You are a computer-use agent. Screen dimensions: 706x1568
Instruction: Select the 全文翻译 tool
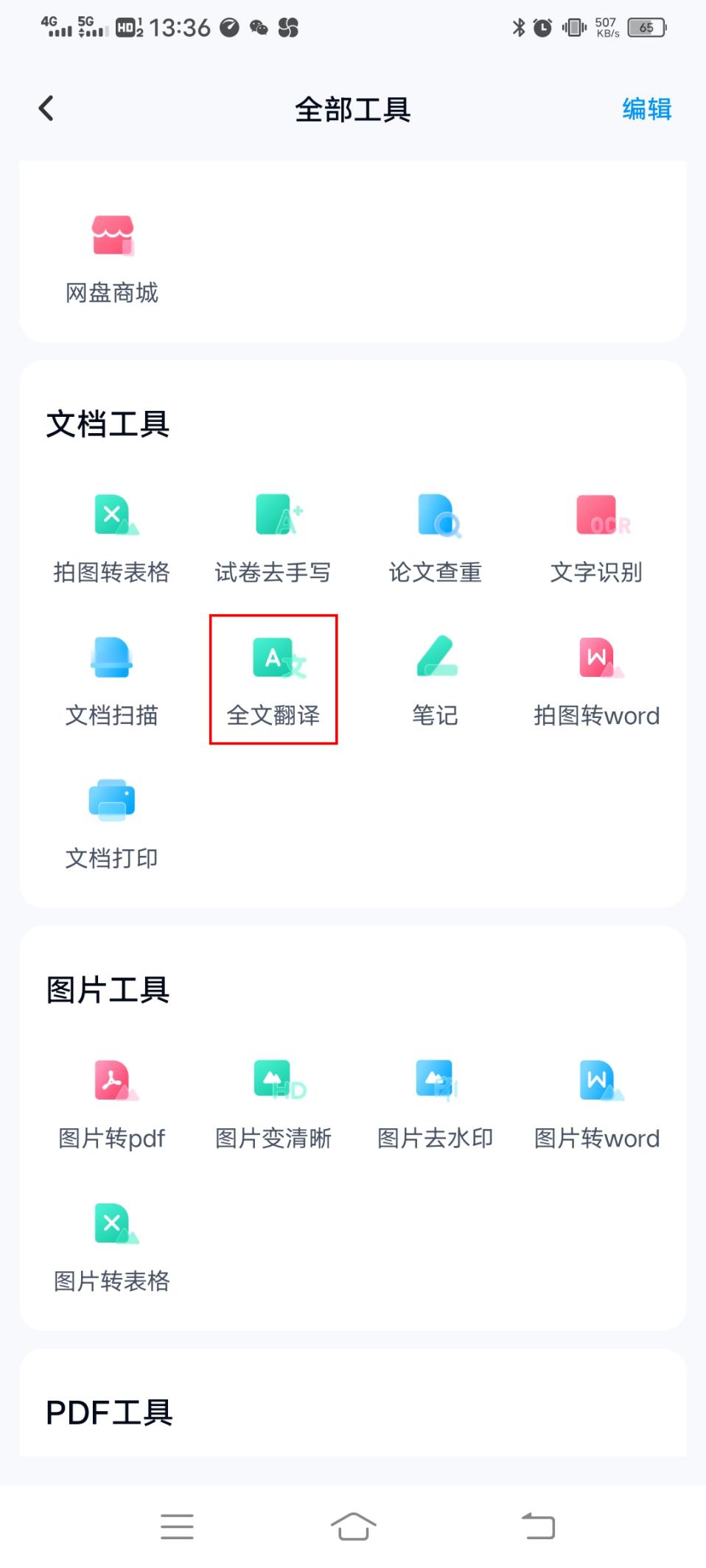pyautogui.click(x=273, y=679)
